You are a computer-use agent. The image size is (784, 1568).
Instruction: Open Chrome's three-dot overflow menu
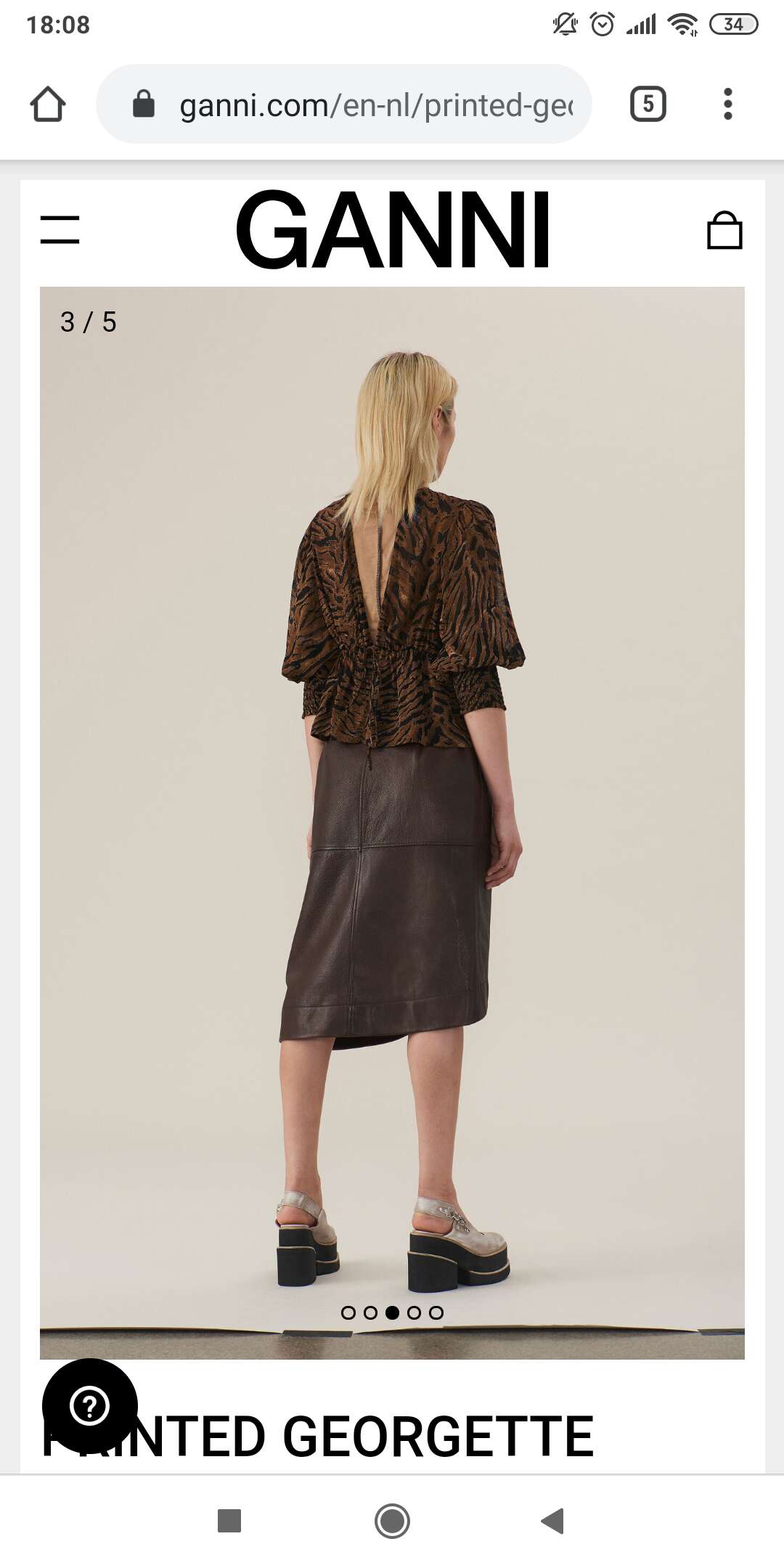727,104
